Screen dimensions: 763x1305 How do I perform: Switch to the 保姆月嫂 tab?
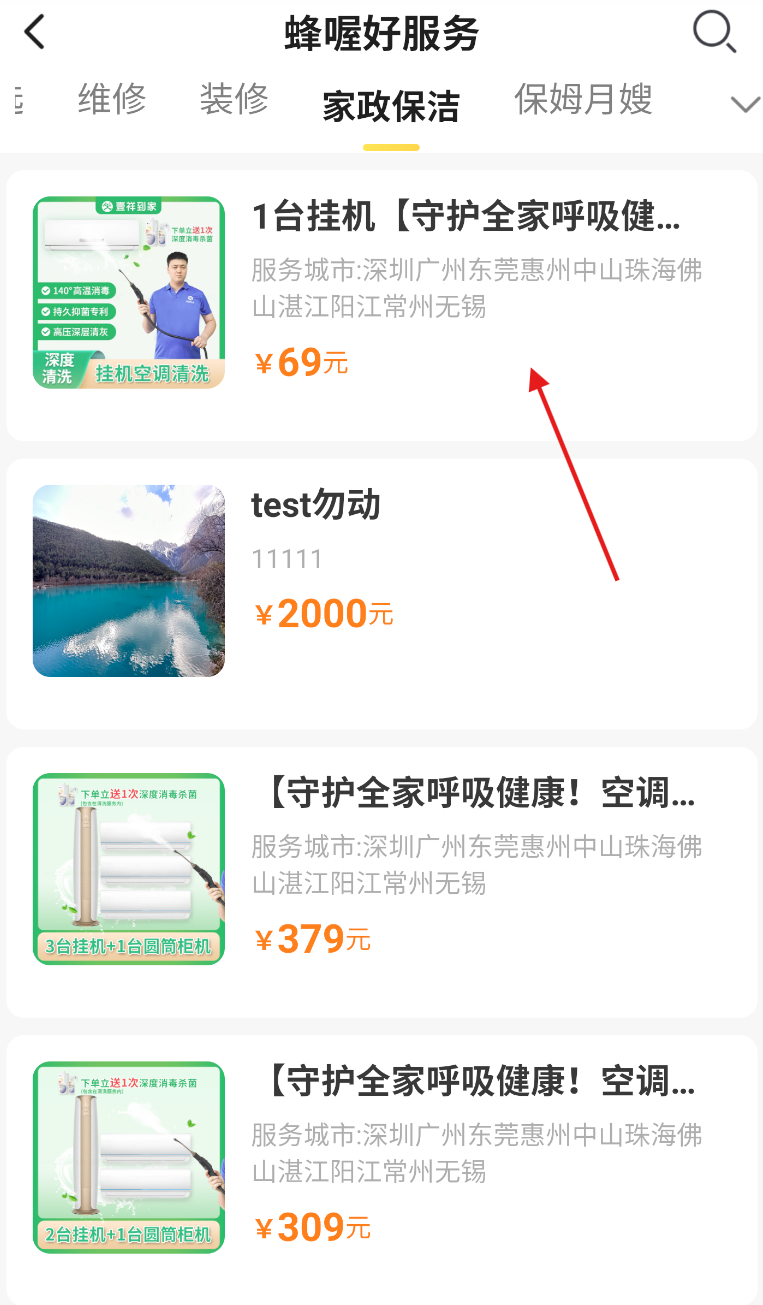click(x=583, y=100)
